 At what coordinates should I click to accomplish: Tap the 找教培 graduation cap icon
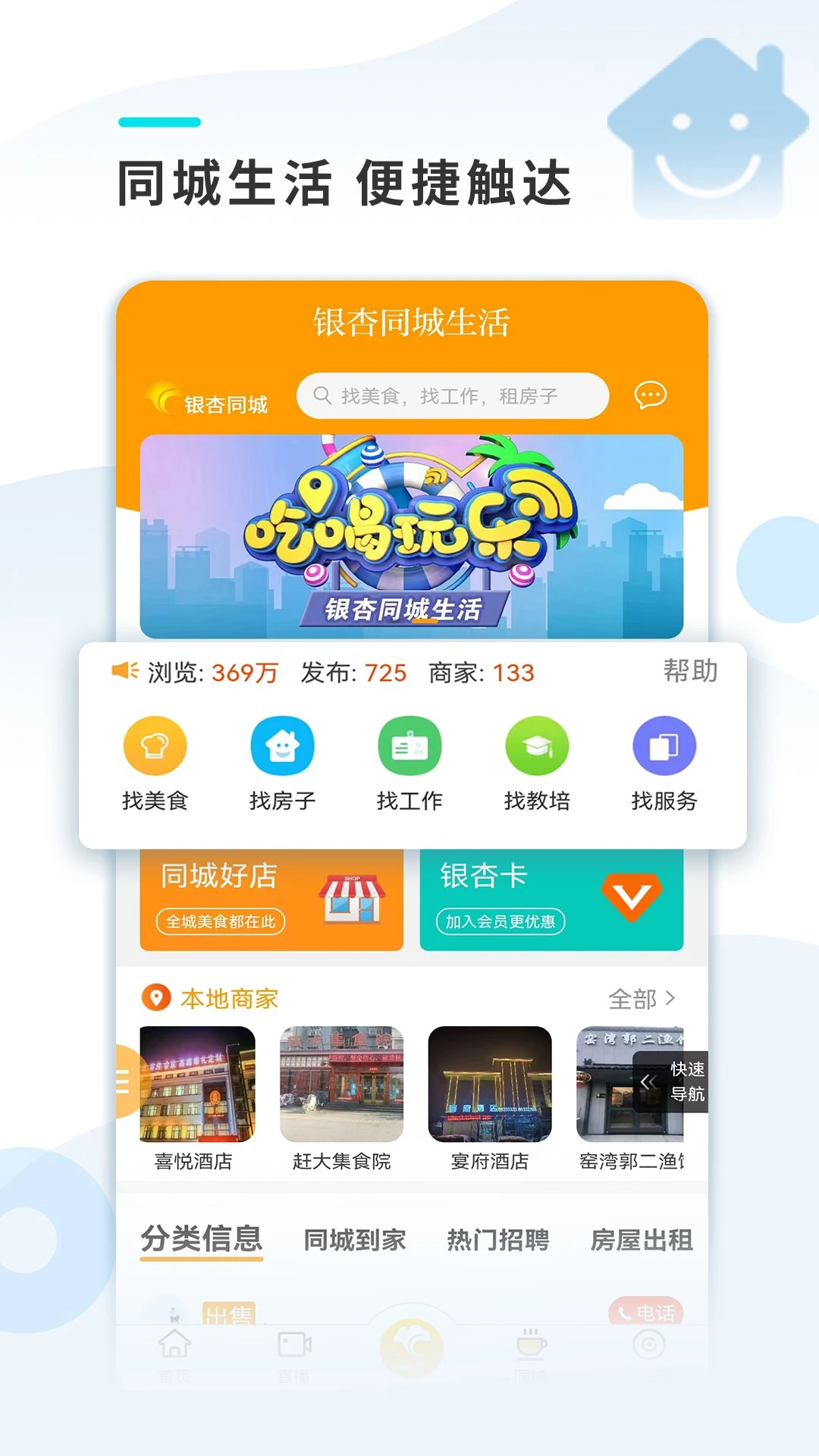pyautogui.click(x=537, y=745)
